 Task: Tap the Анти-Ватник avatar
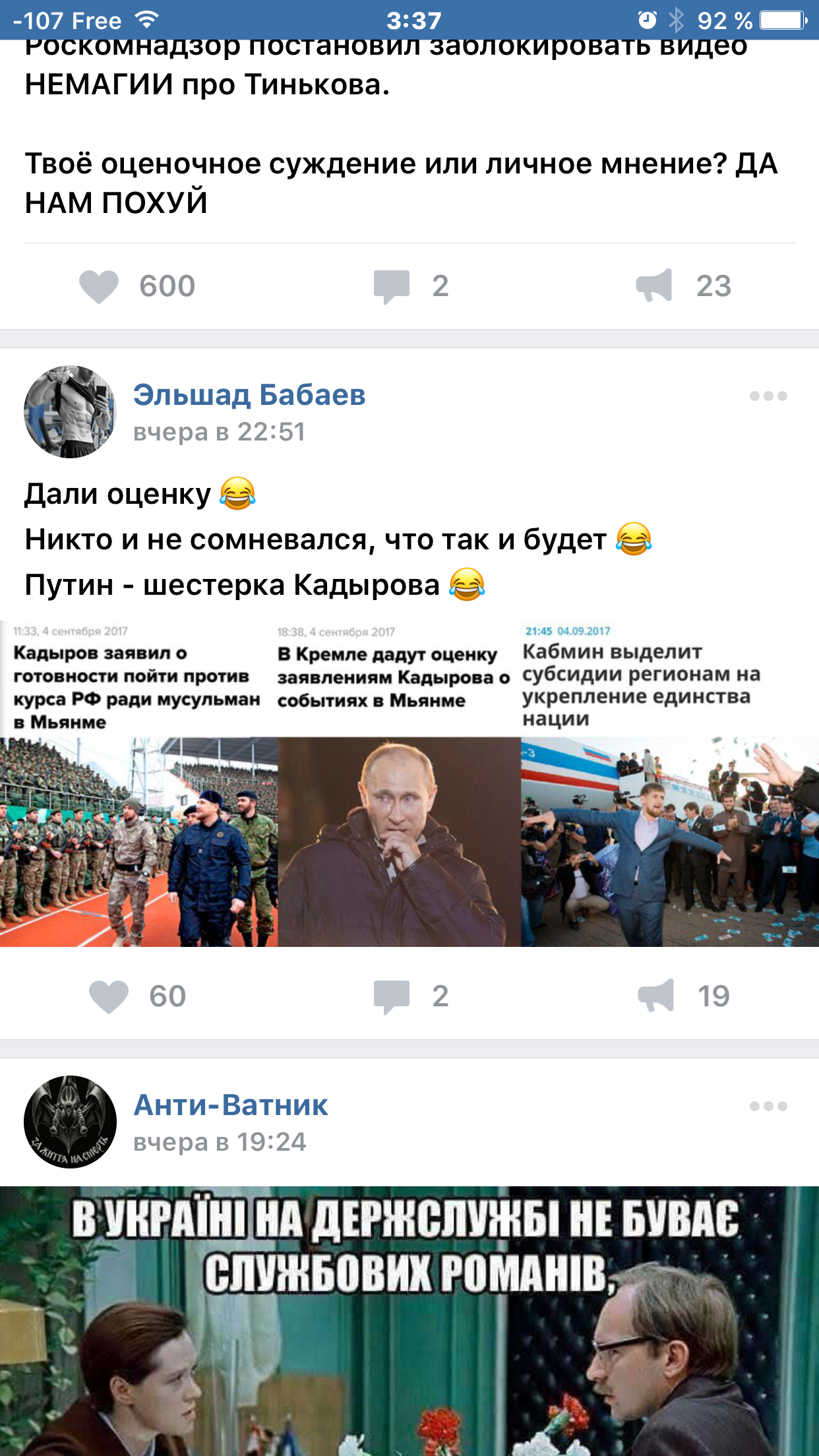[70, 1122]
